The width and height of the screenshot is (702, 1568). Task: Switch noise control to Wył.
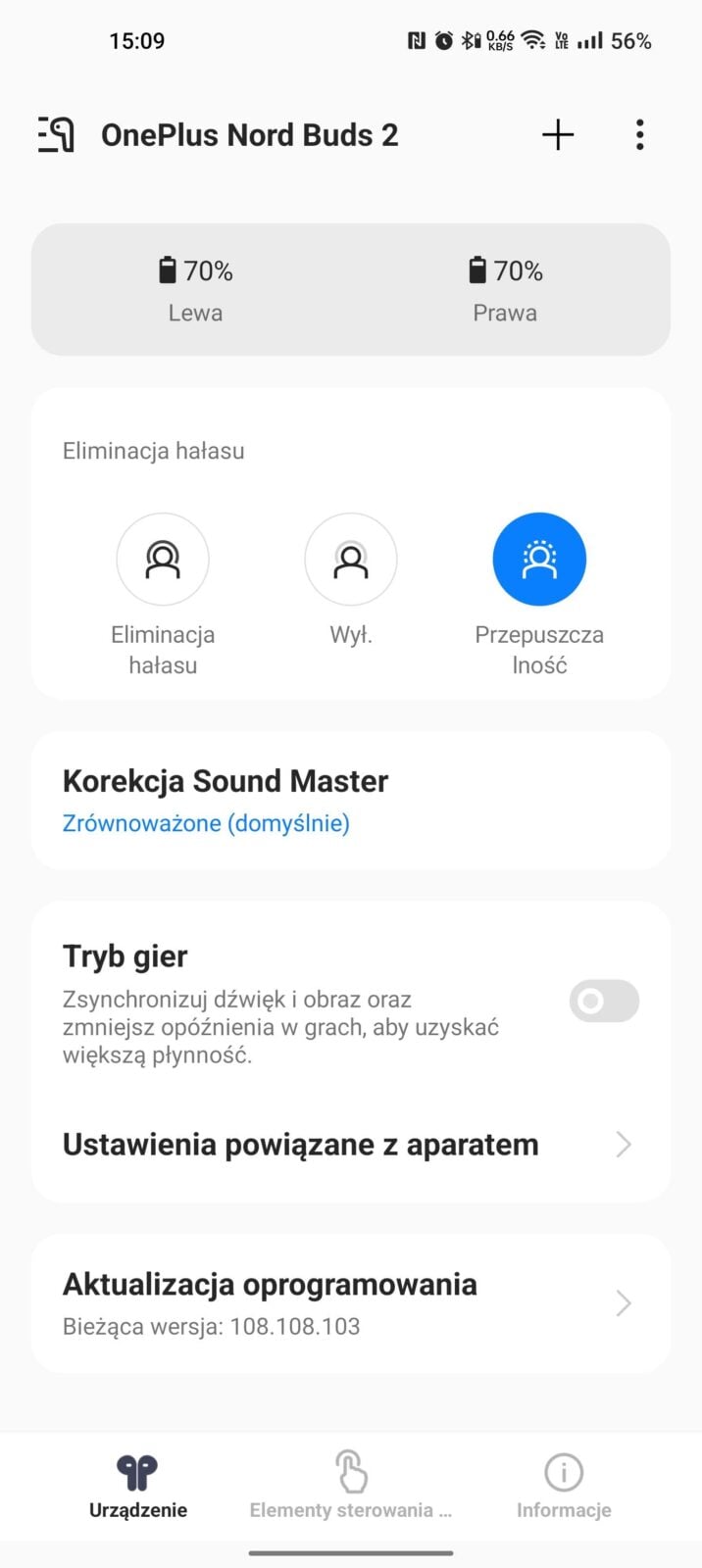click(x=351, y=560)
